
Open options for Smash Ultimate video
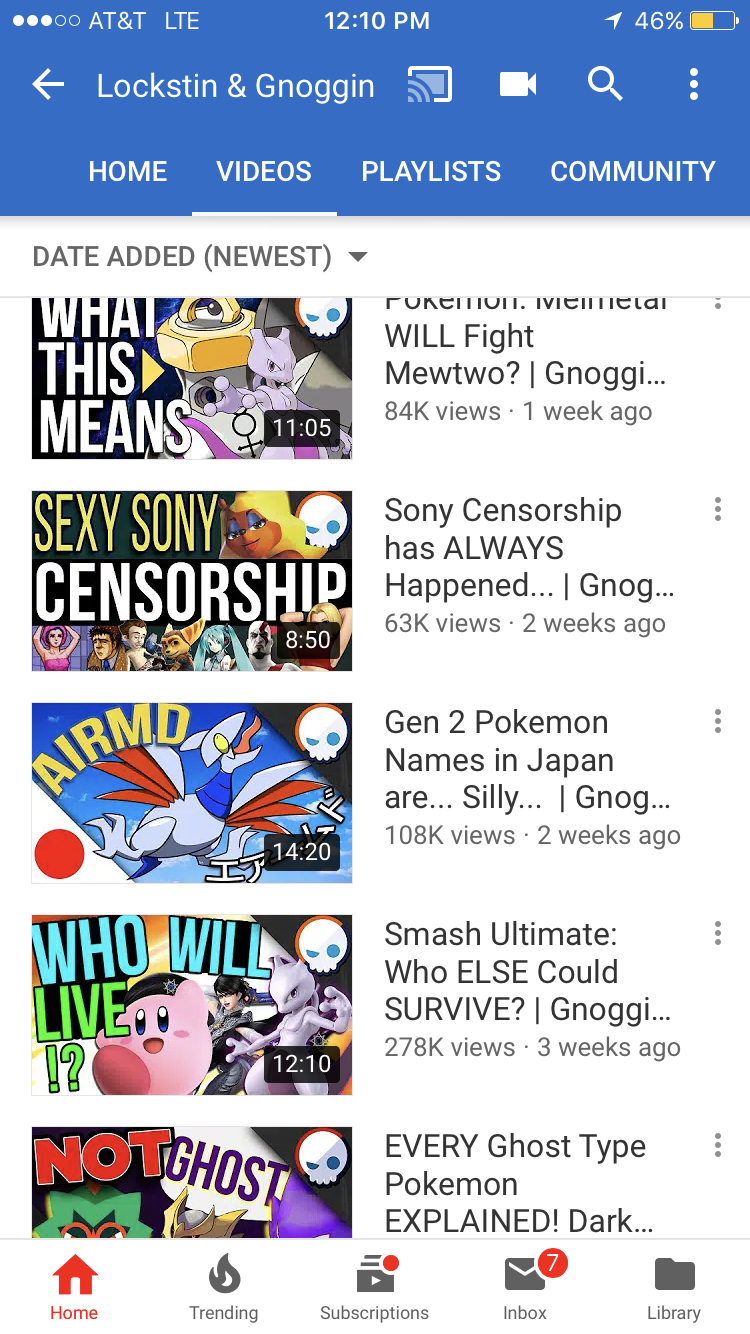pos(717,934)
